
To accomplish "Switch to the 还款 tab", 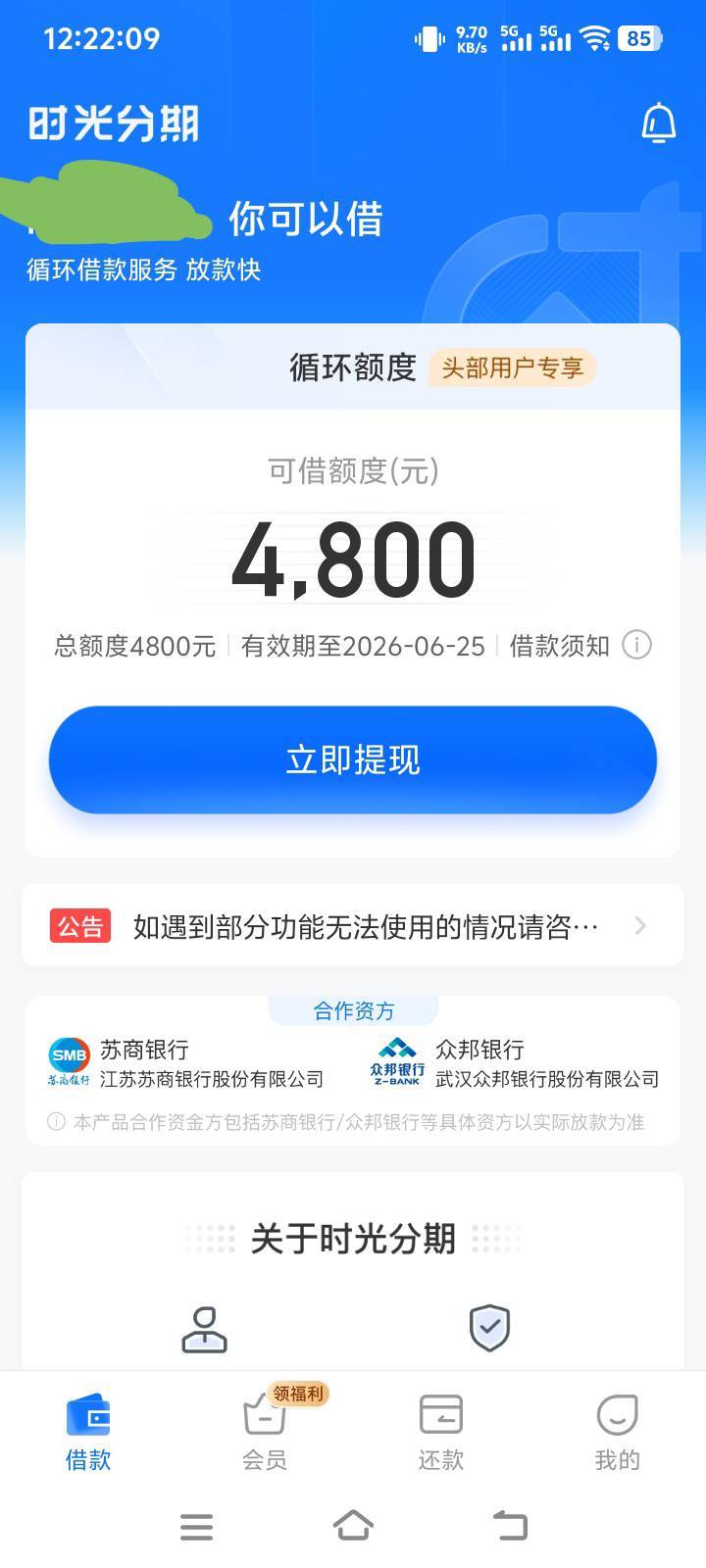I will (441, 1432).
